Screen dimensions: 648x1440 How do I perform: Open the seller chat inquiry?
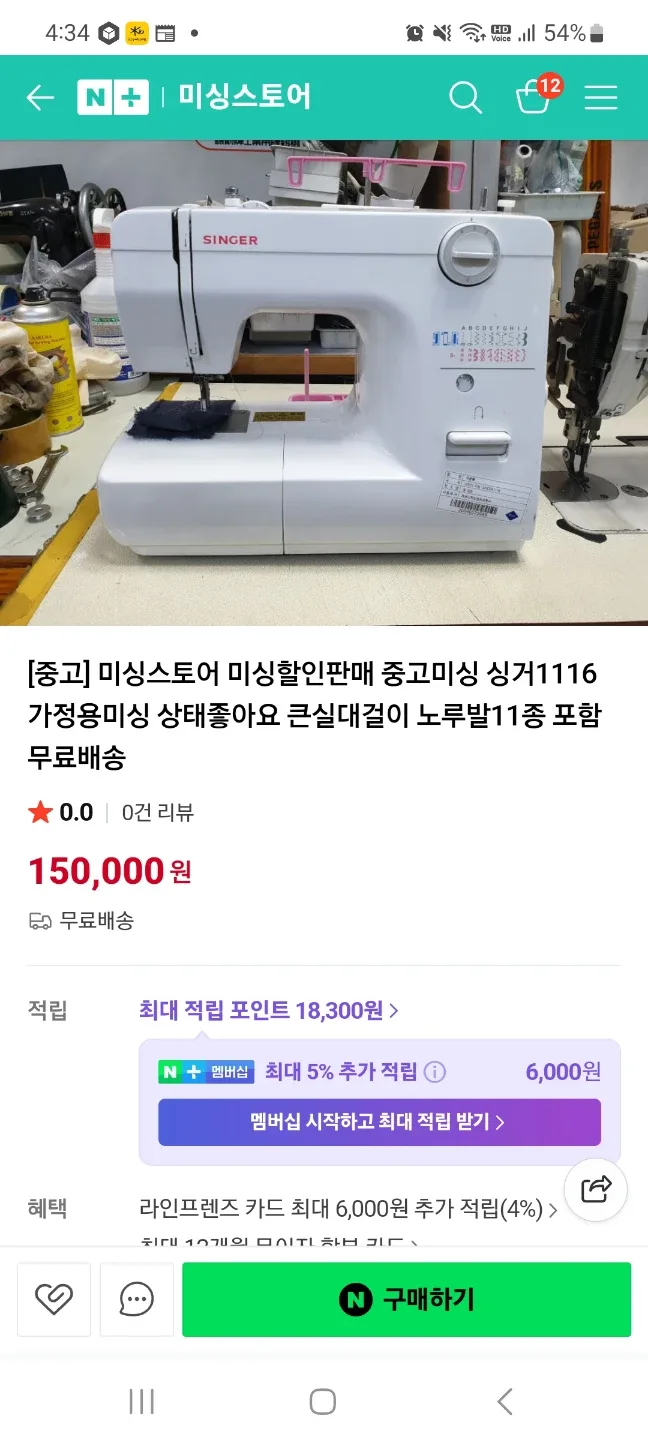pyautogui.click(x=136, y=1299)
